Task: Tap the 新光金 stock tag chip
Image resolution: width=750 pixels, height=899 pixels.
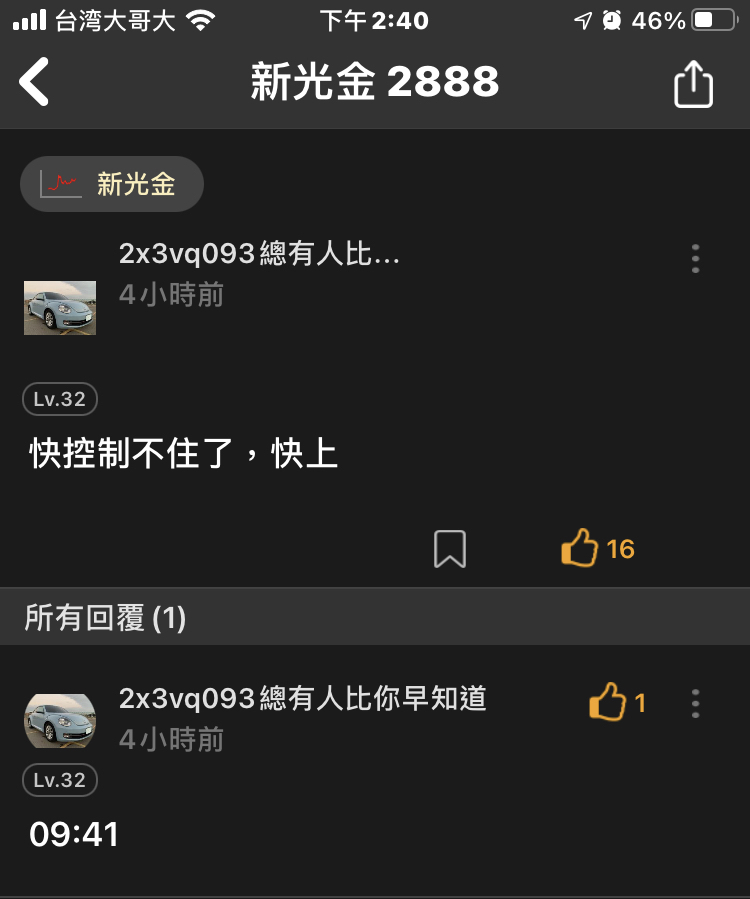Action: pyautogui.click(x=112, y=183)
